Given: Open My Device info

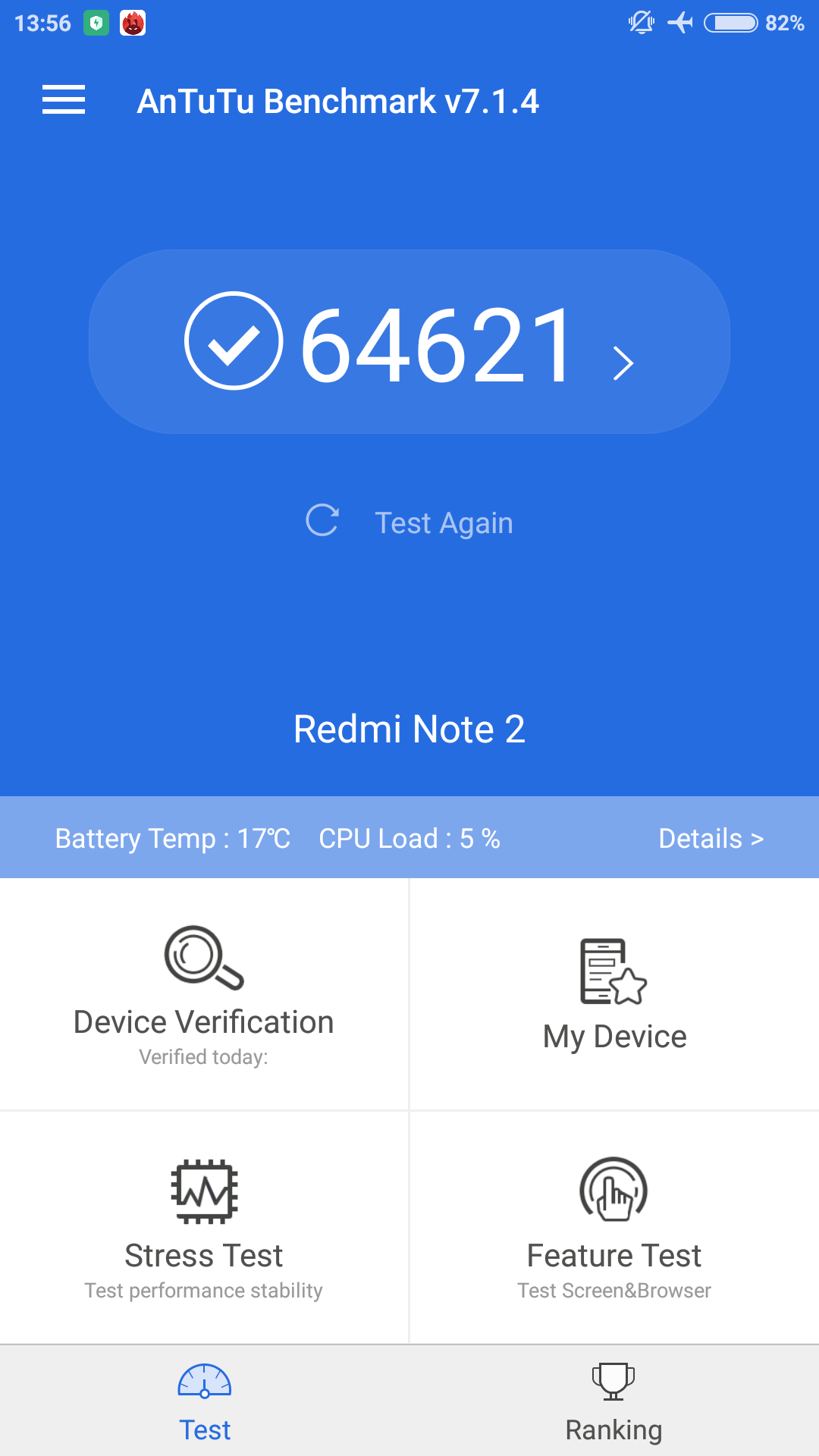Looking at the screenshot, I should pos(614,994).
